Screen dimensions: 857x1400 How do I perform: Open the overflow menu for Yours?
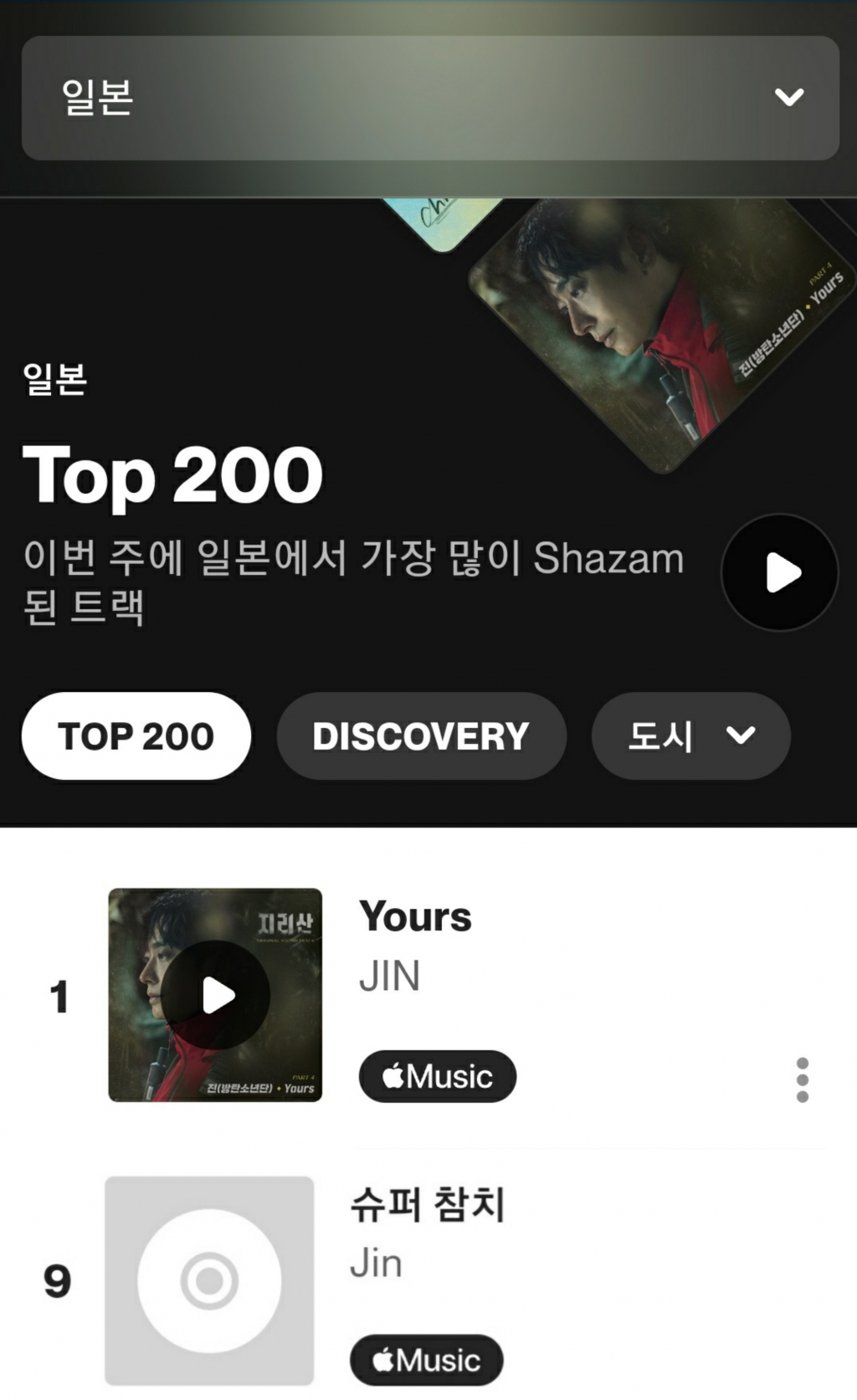802,1079
